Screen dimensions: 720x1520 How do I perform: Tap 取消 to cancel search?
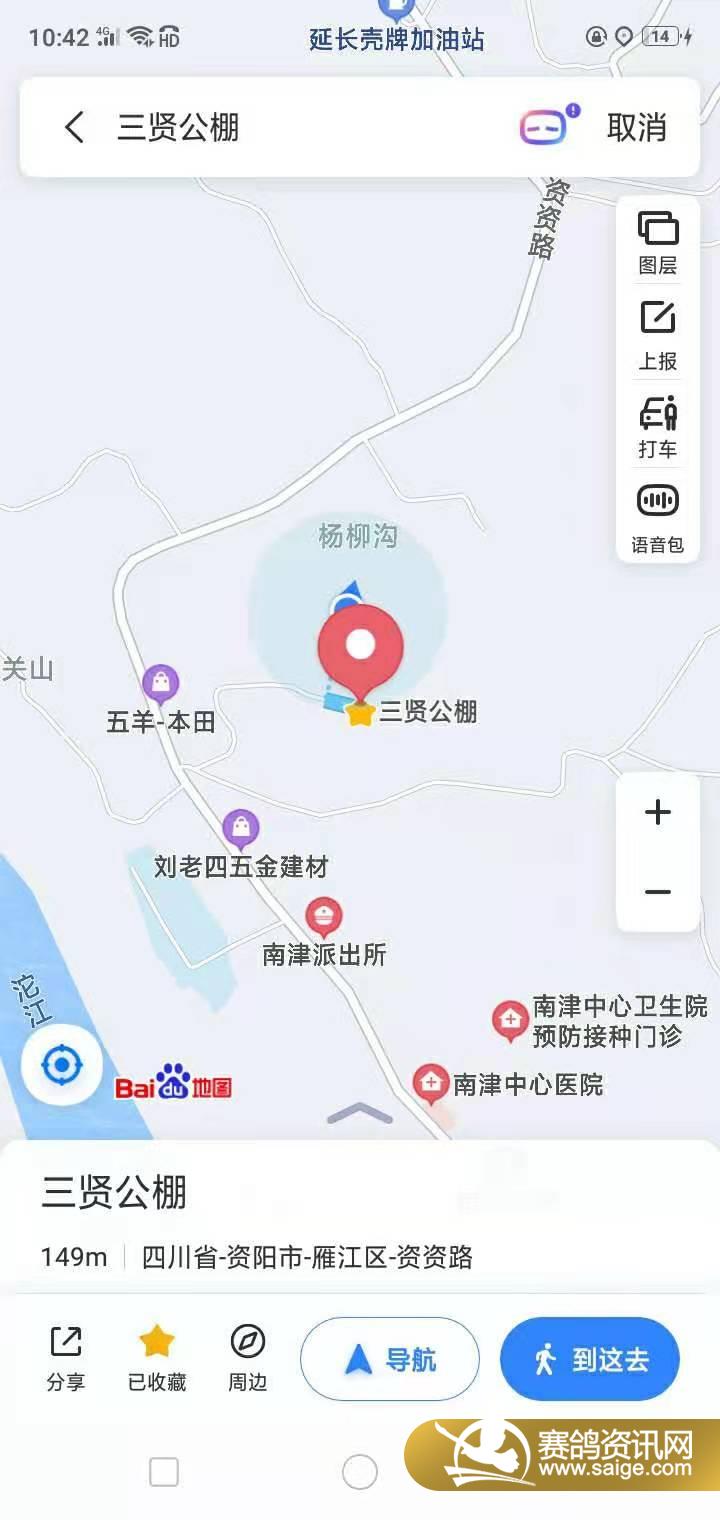tap(637, 128)
